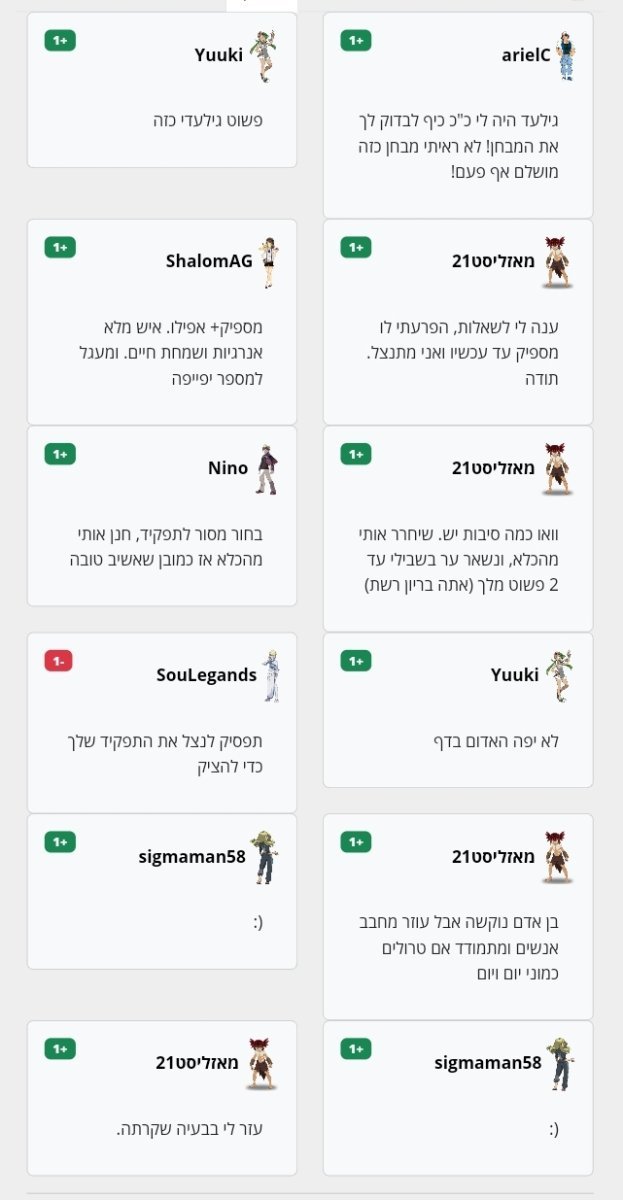
Task: Open arielC's profile from the username
Action: point(525,56)
